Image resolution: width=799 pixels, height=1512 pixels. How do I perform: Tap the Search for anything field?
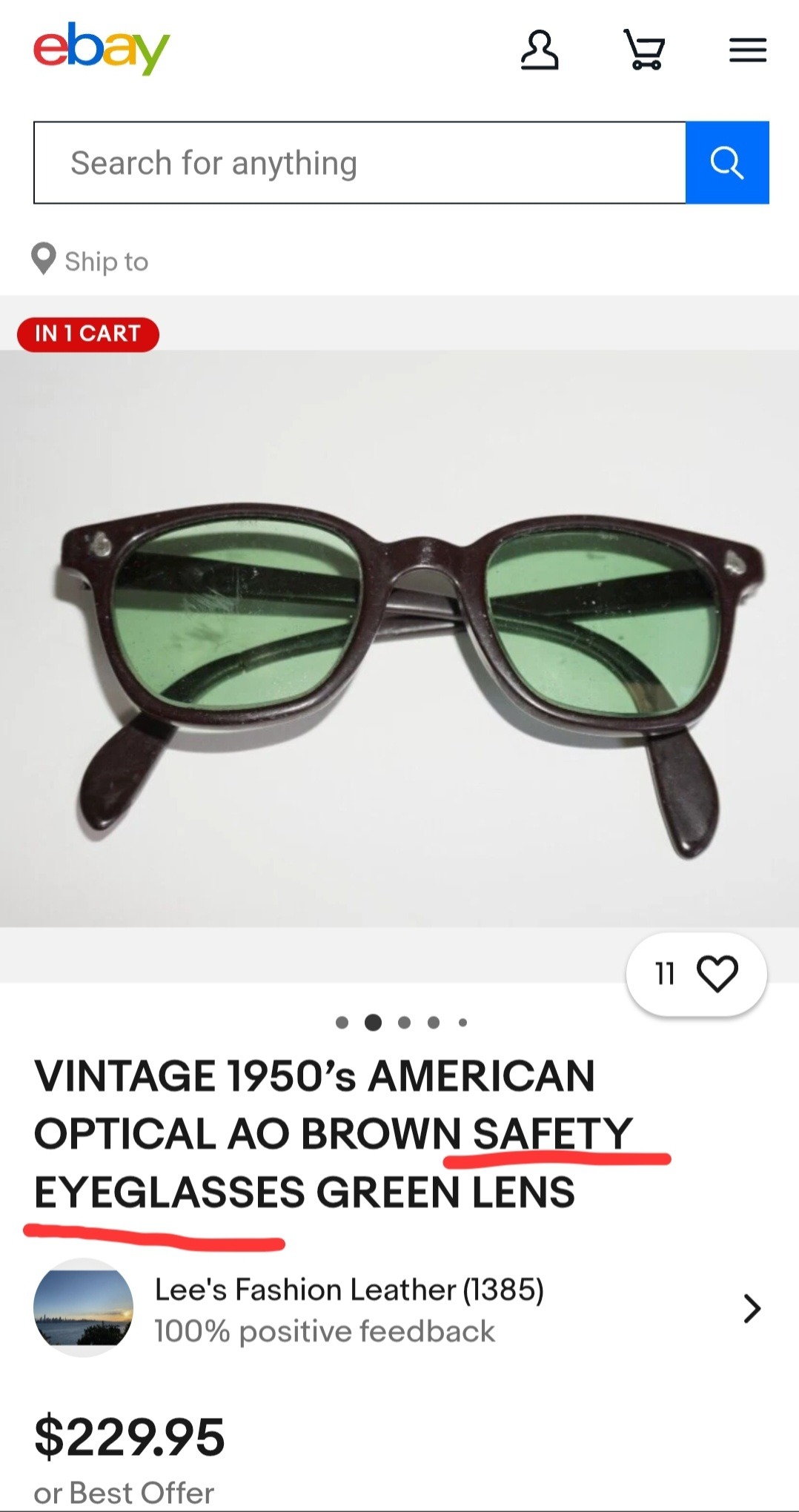359,162
